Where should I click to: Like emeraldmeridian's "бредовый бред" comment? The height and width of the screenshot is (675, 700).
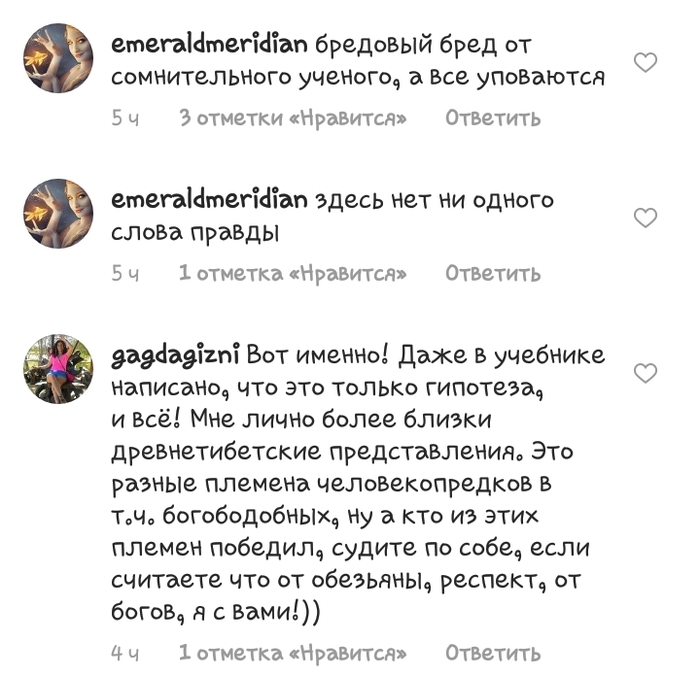[x=646, y=63]
